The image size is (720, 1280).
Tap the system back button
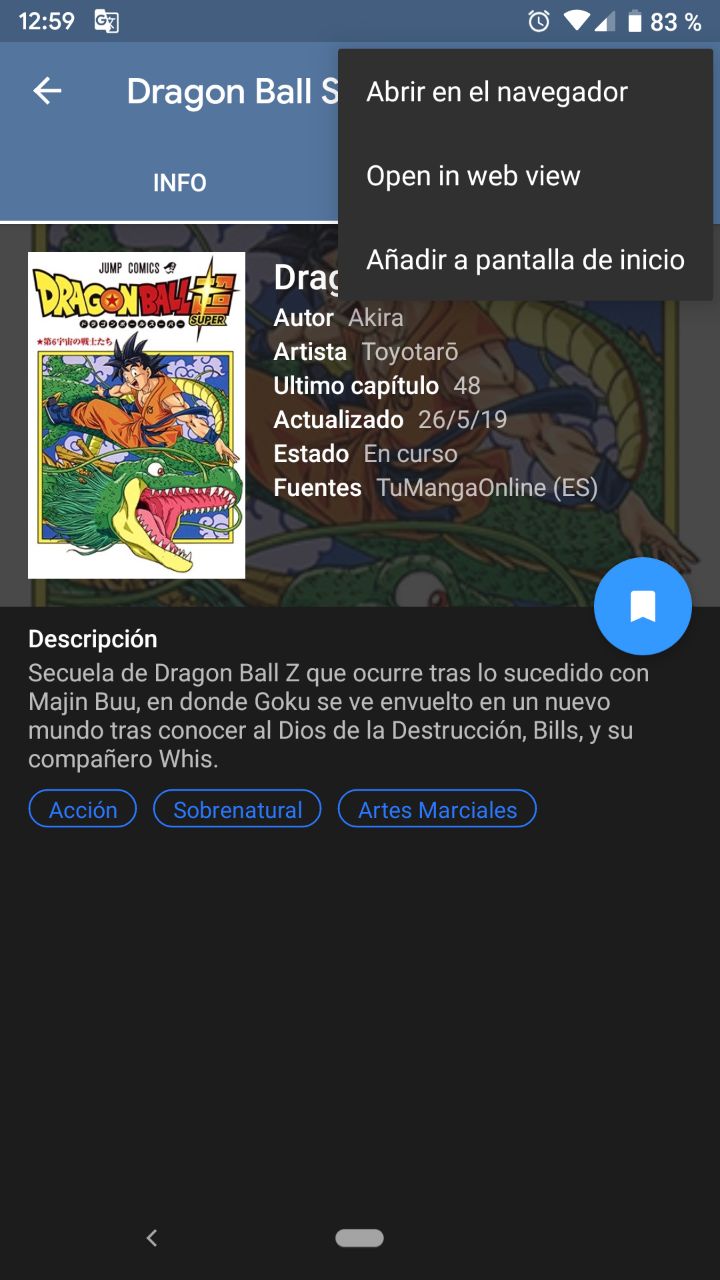(x=152, y=1238)
